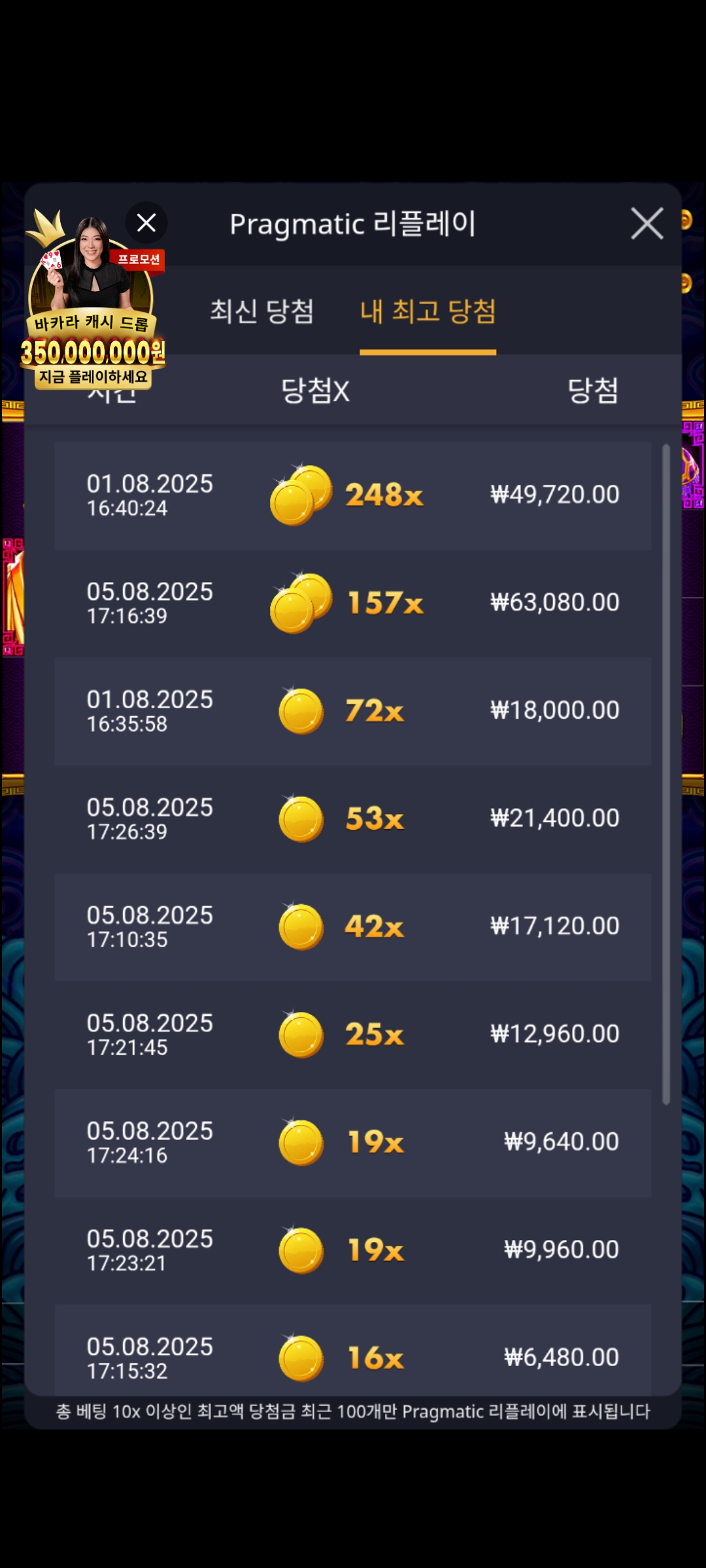Screen dimensions: 706x1568
Task: Open the baccarat cash drop promotion banner
Action: (x=92, y=314)
